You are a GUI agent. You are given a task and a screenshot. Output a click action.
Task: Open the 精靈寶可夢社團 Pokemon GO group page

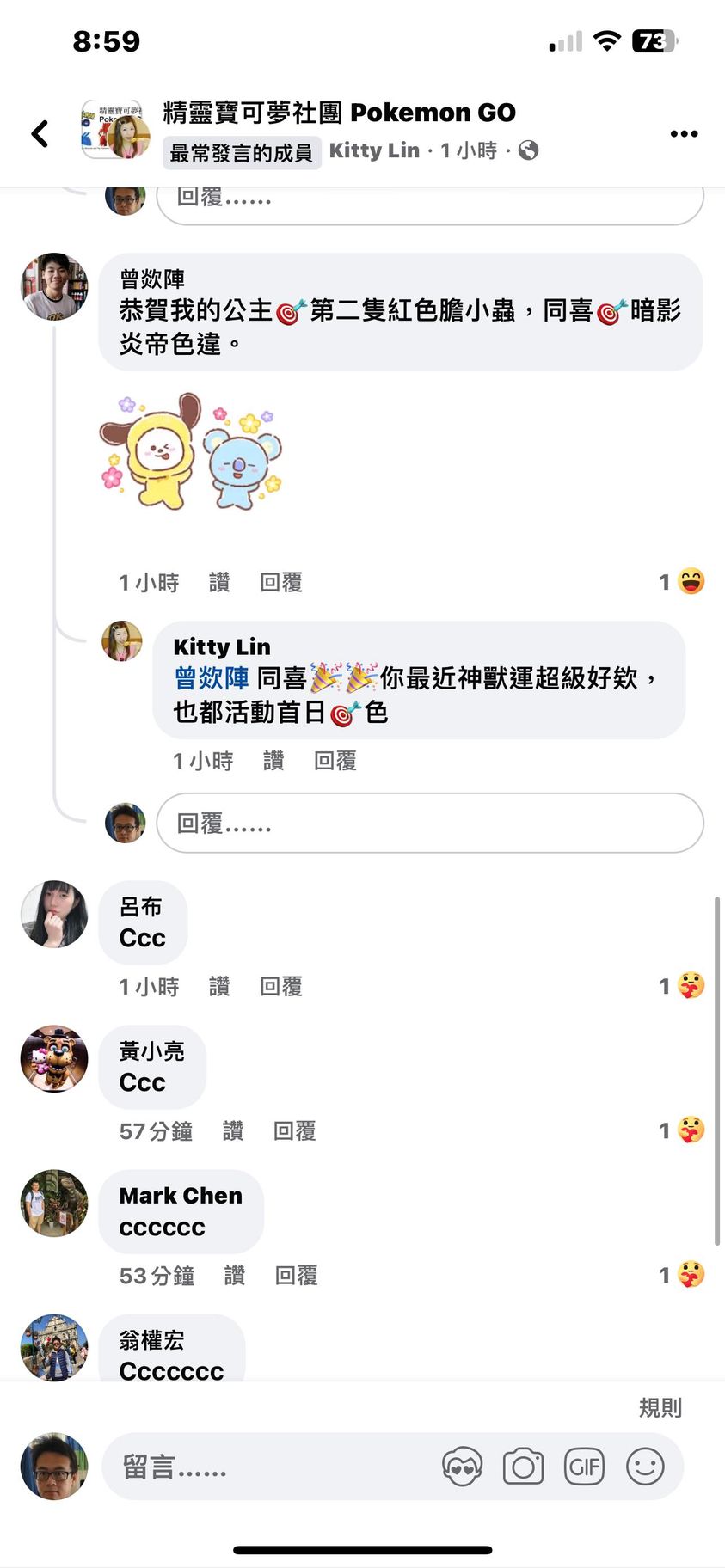coord(339,113)
